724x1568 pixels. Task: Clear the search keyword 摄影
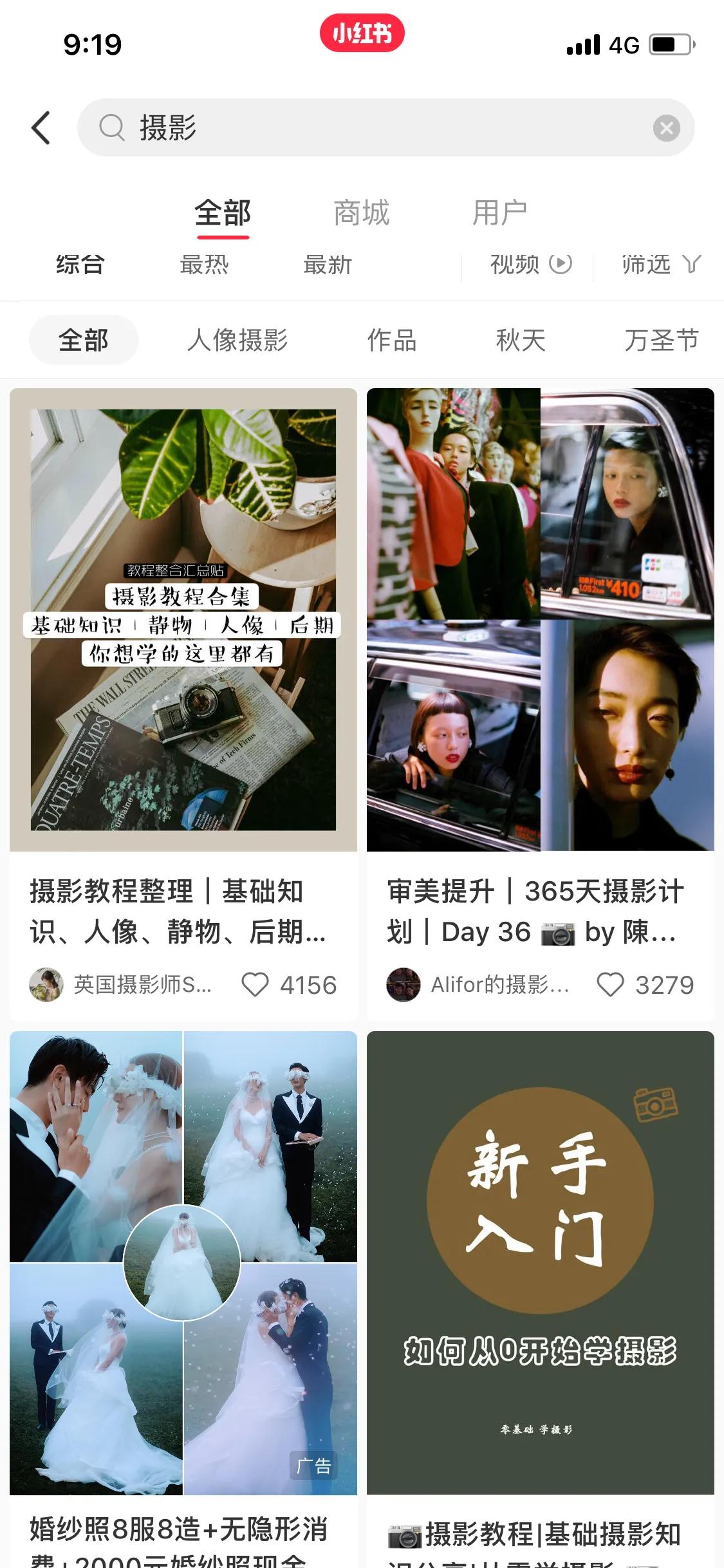coord(667,128)
